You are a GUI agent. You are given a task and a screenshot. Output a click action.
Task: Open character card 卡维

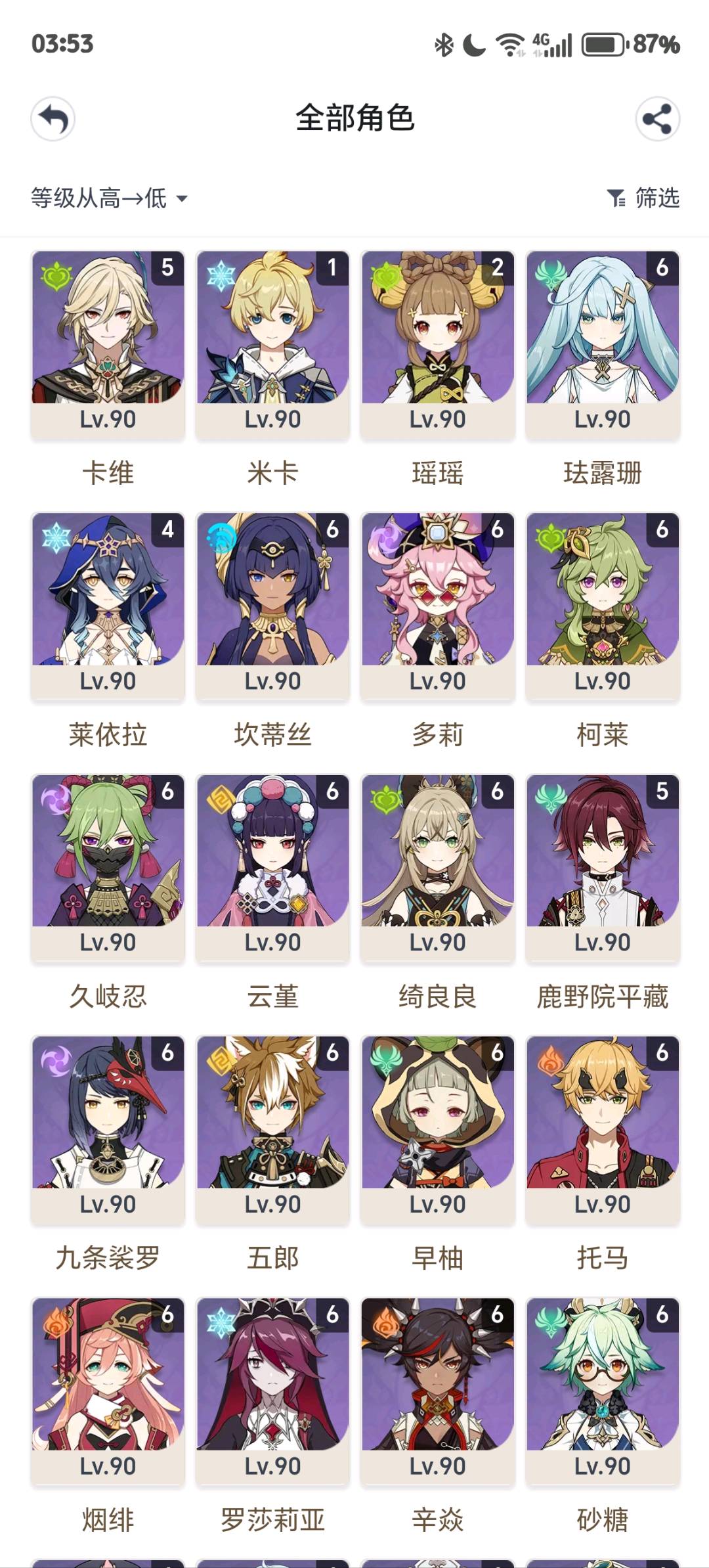108,344
